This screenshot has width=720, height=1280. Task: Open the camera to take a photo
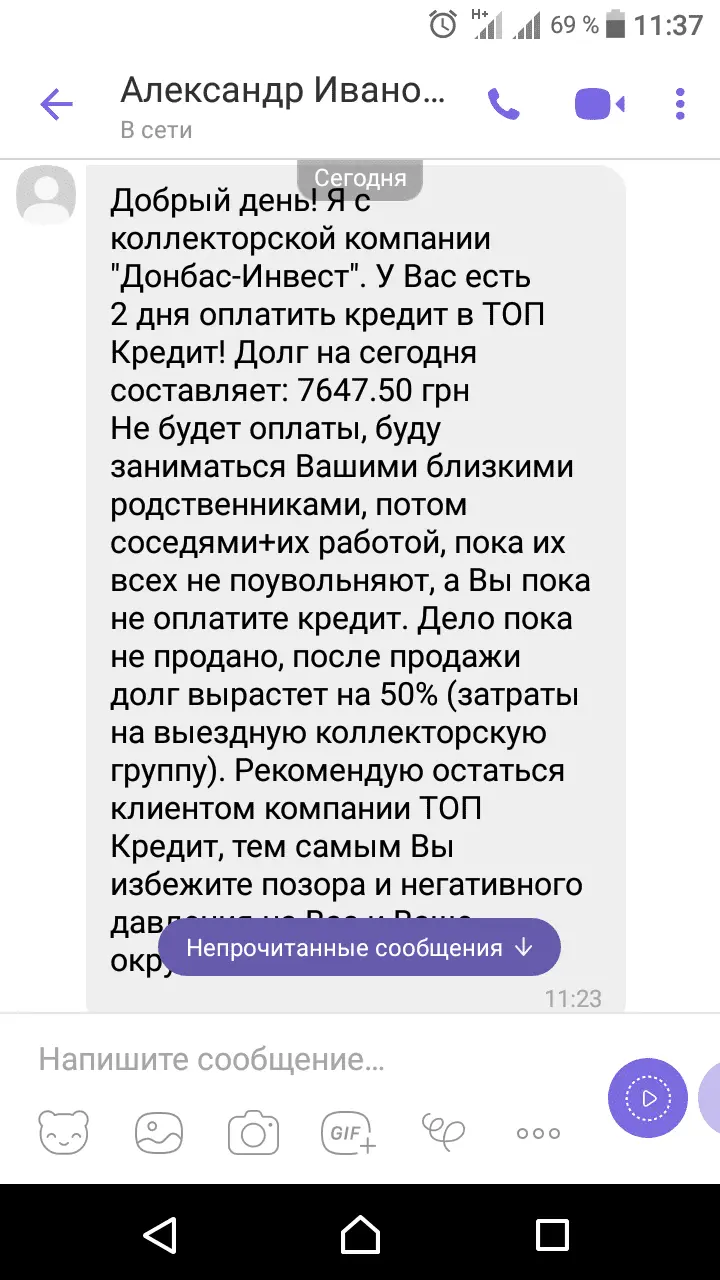[x=253, y=1133]
